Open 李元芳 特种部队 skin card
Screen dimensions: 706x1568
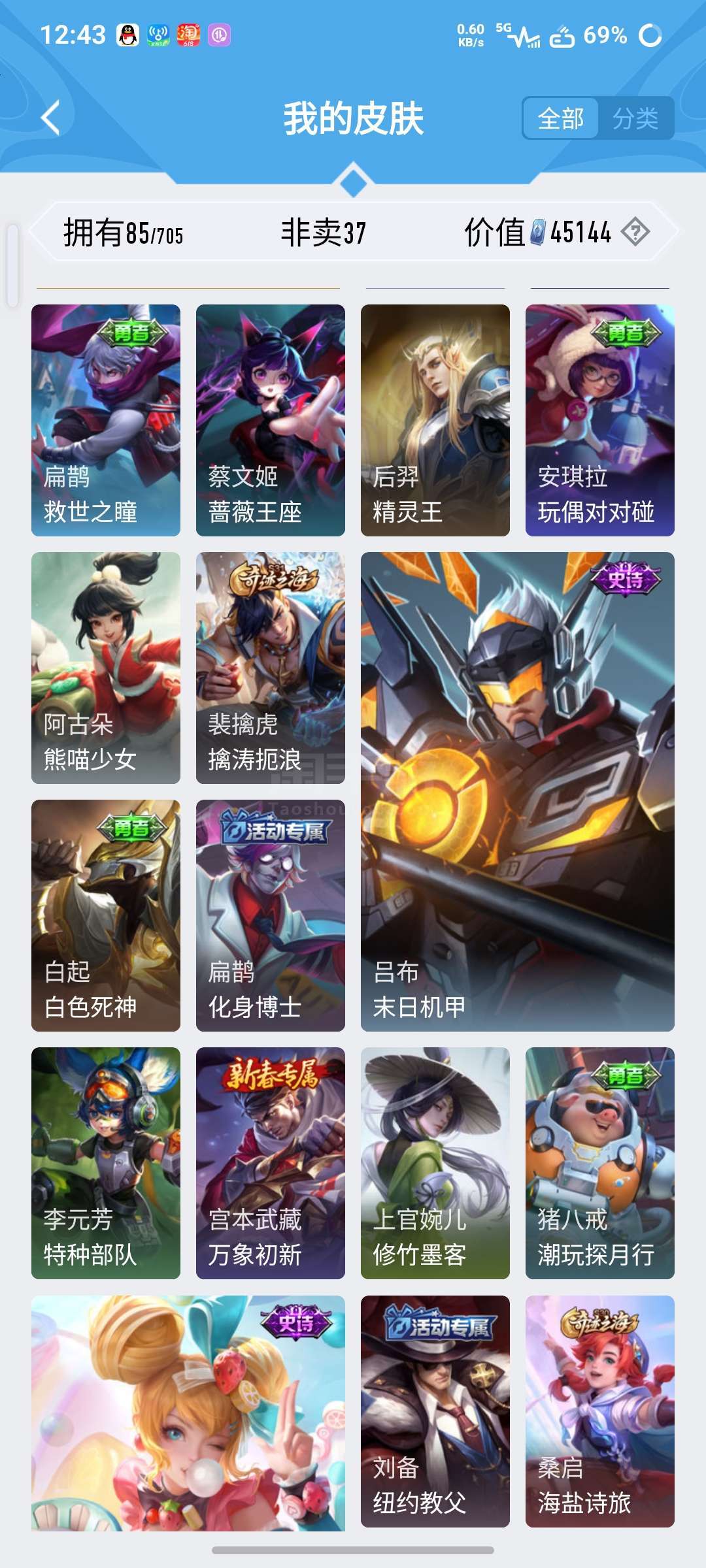tap(106, 1163)
